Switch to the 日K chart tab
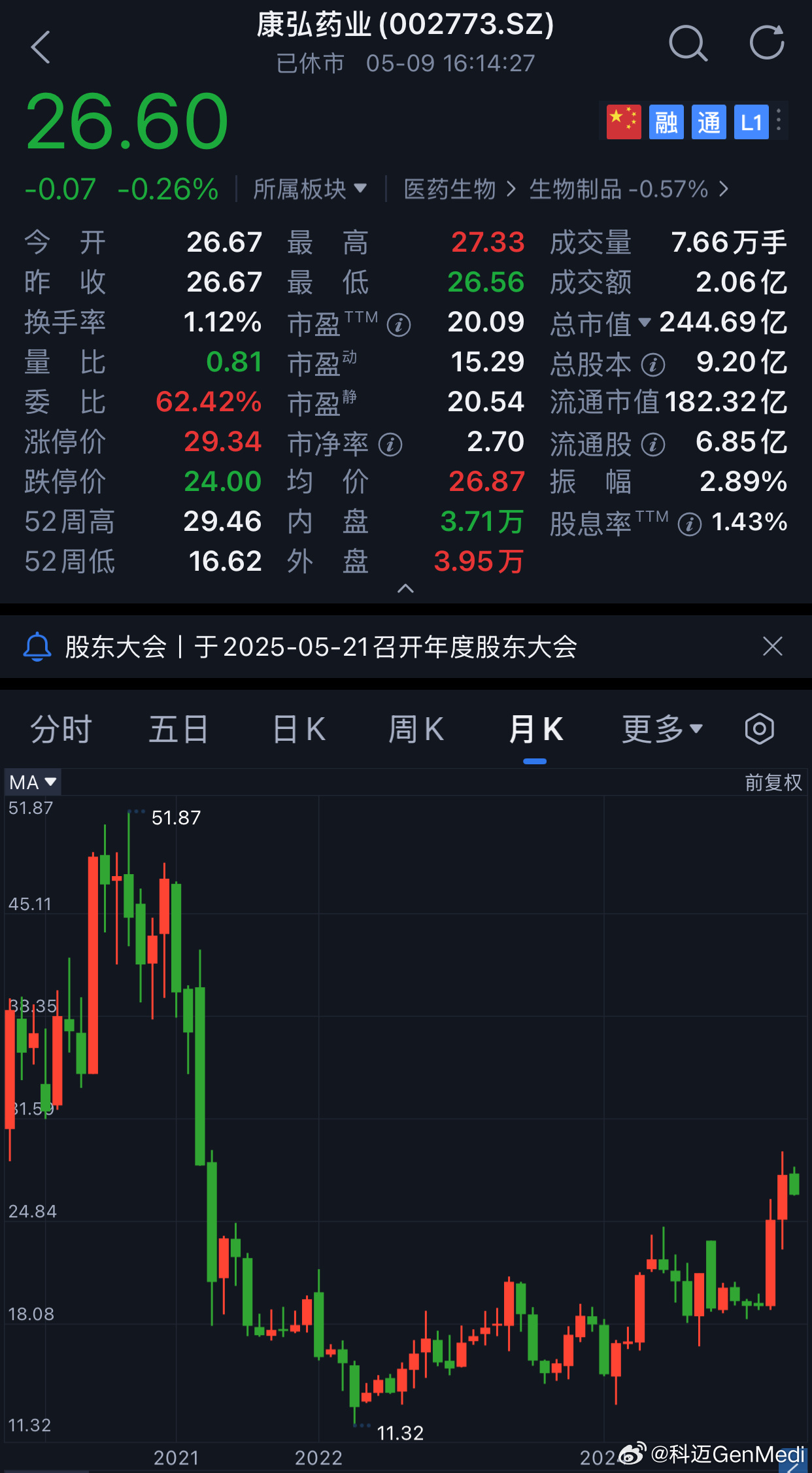 (299, 729)
